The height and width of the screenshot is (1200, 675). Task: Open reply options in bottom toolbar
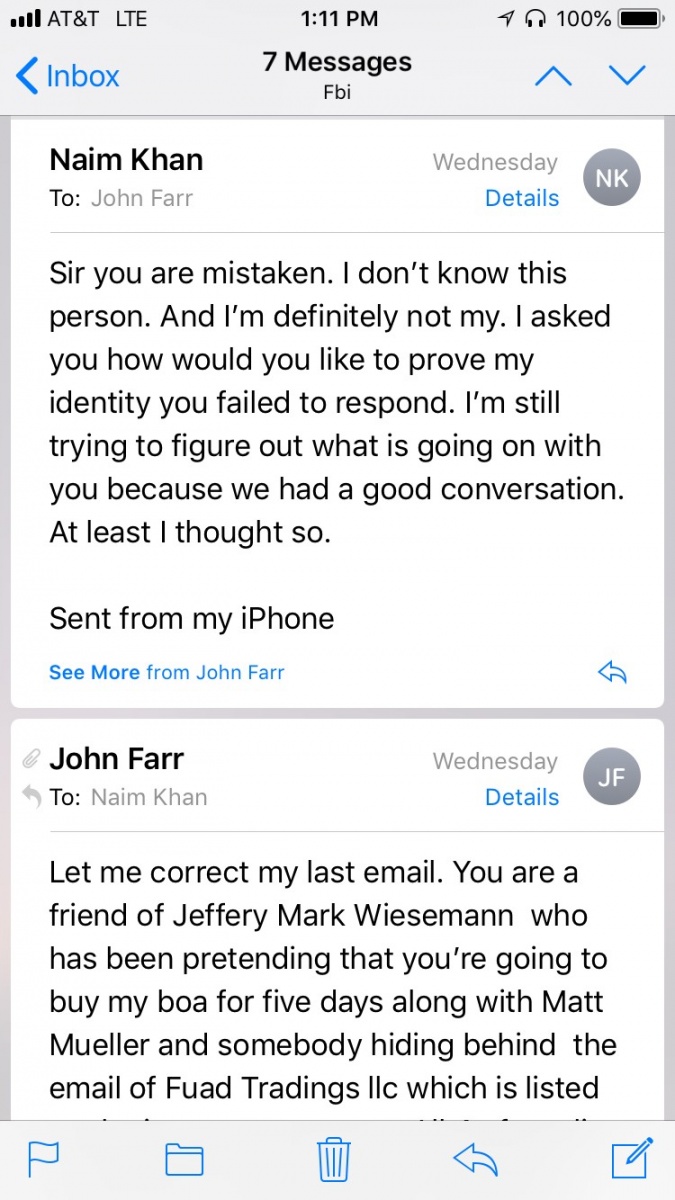(475, 1159)
